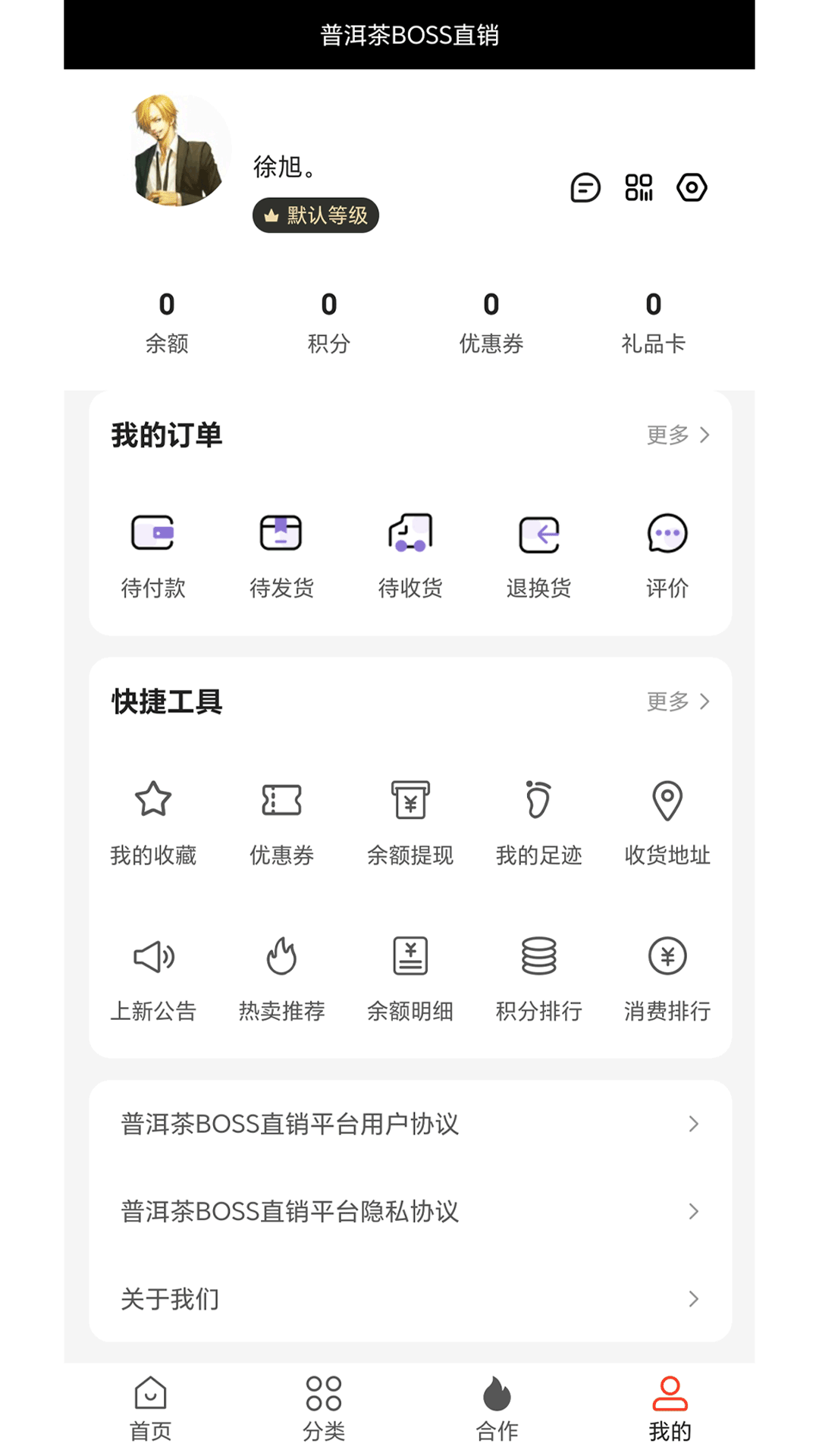Tap the 徐旭 profile avatar
Viewport: 819px width, 1456px height.
tap(178, 150)
